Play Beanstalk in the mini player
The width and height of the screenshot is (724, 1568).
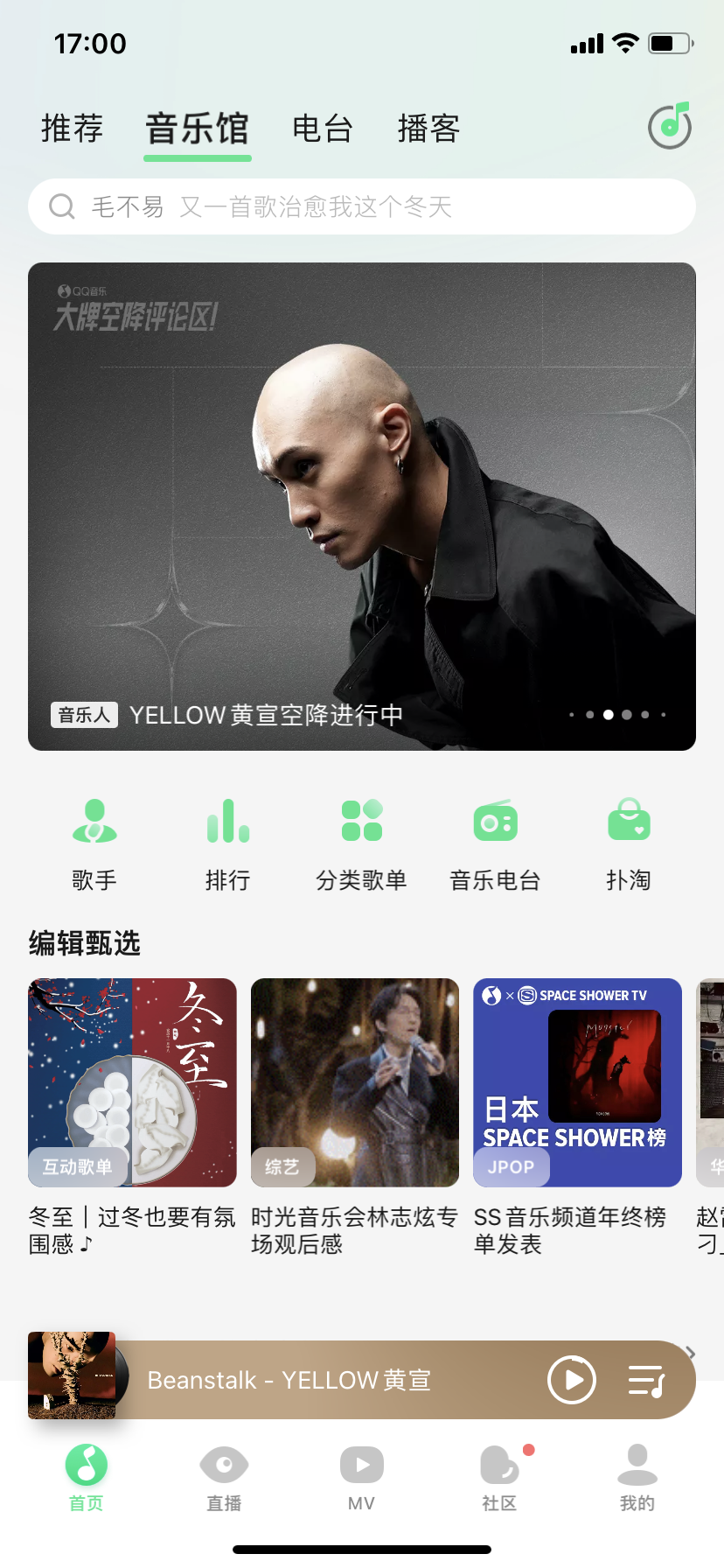pyautogui.click(x=572, y=1380)
